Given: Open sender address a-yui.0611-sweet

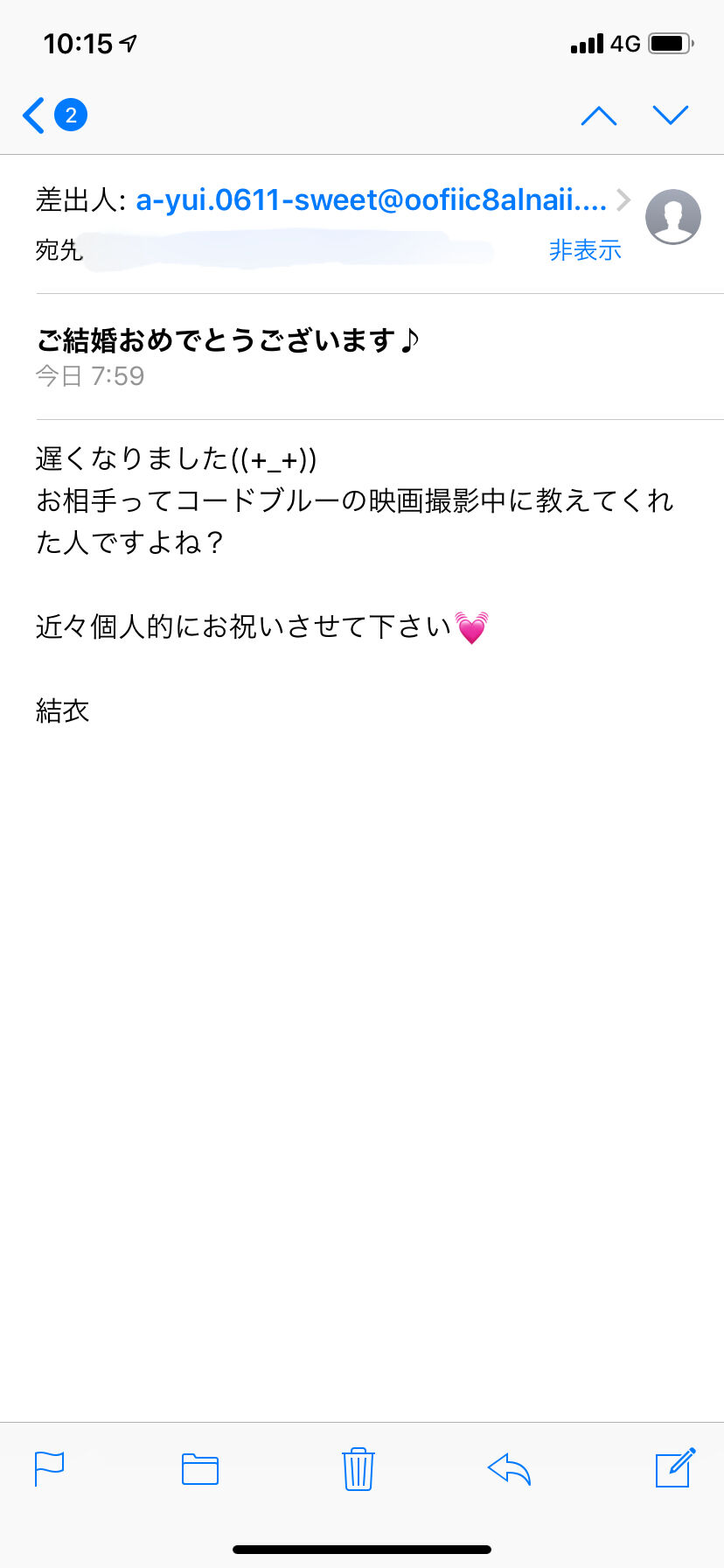Looking at the screenshot, I should pos(371,200).
